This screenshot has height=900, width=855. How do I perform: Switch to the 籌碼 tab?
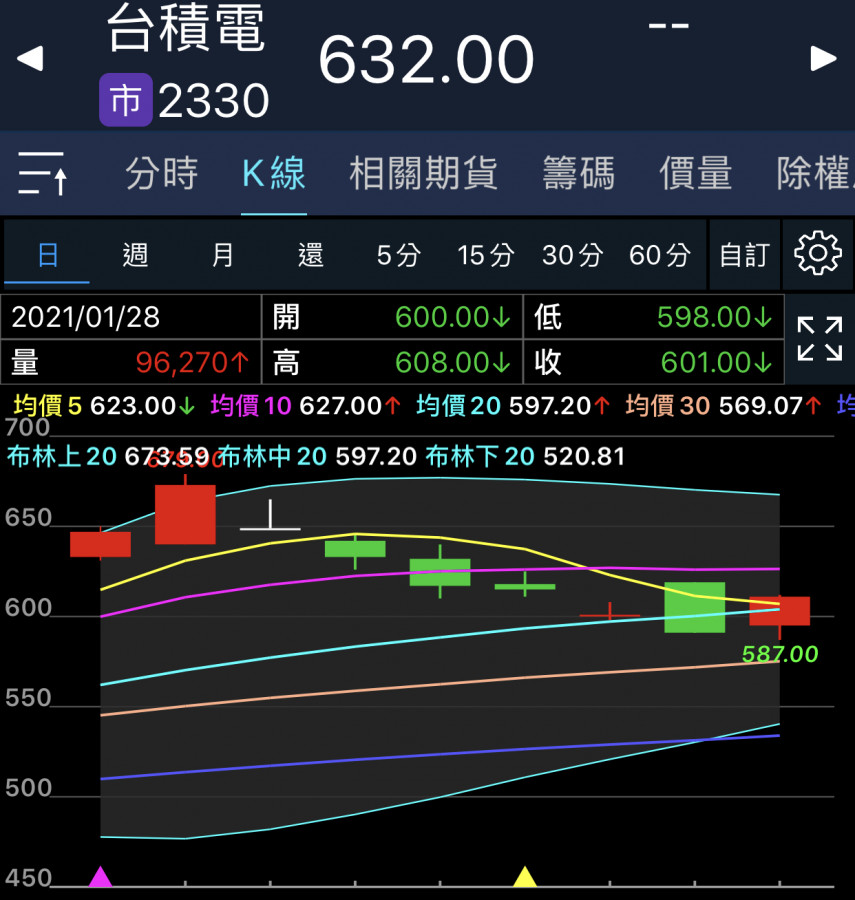pyautogui.click(x=578, y=174)
